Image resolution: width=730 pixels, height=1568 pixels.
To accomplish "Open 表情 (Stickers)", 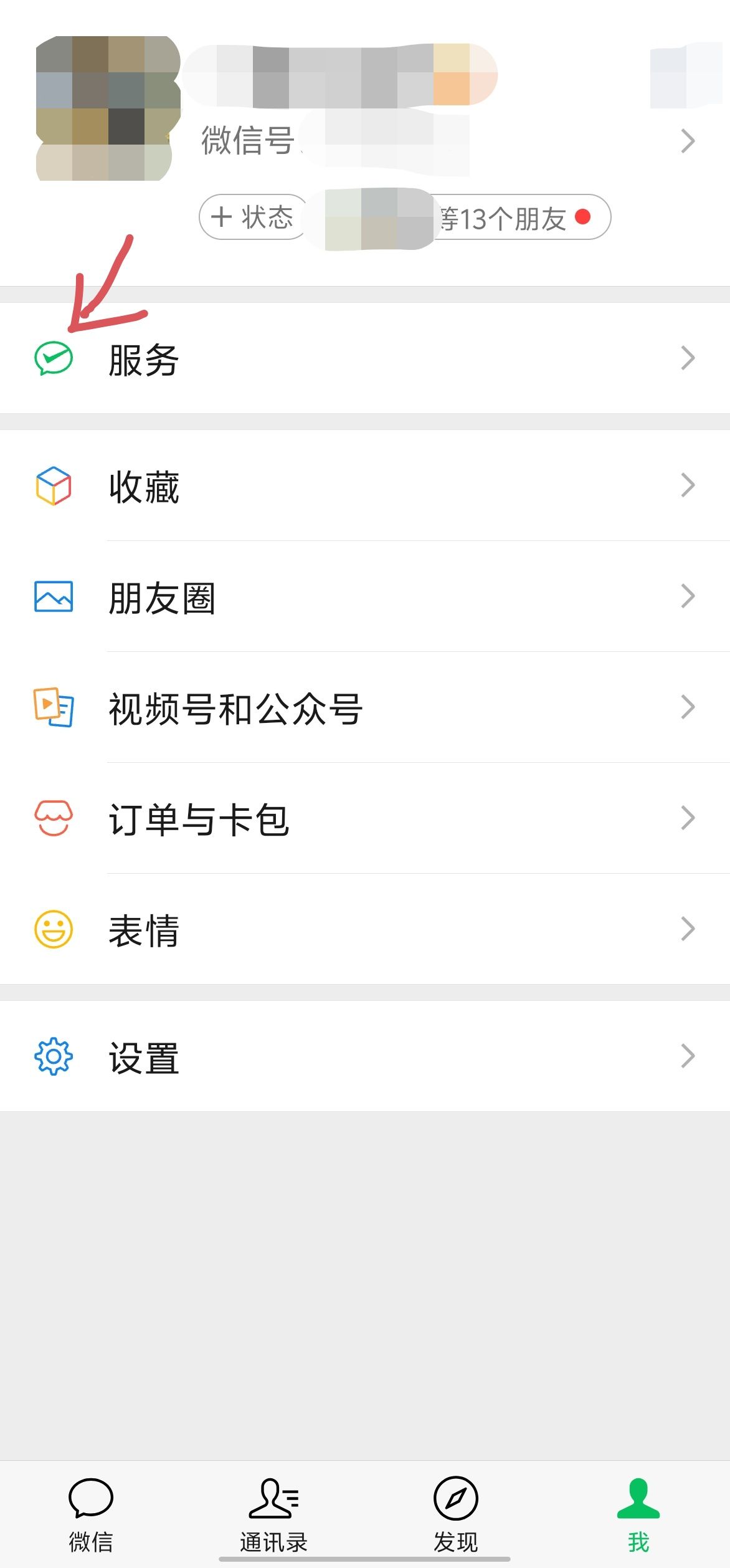I will 365,930.
